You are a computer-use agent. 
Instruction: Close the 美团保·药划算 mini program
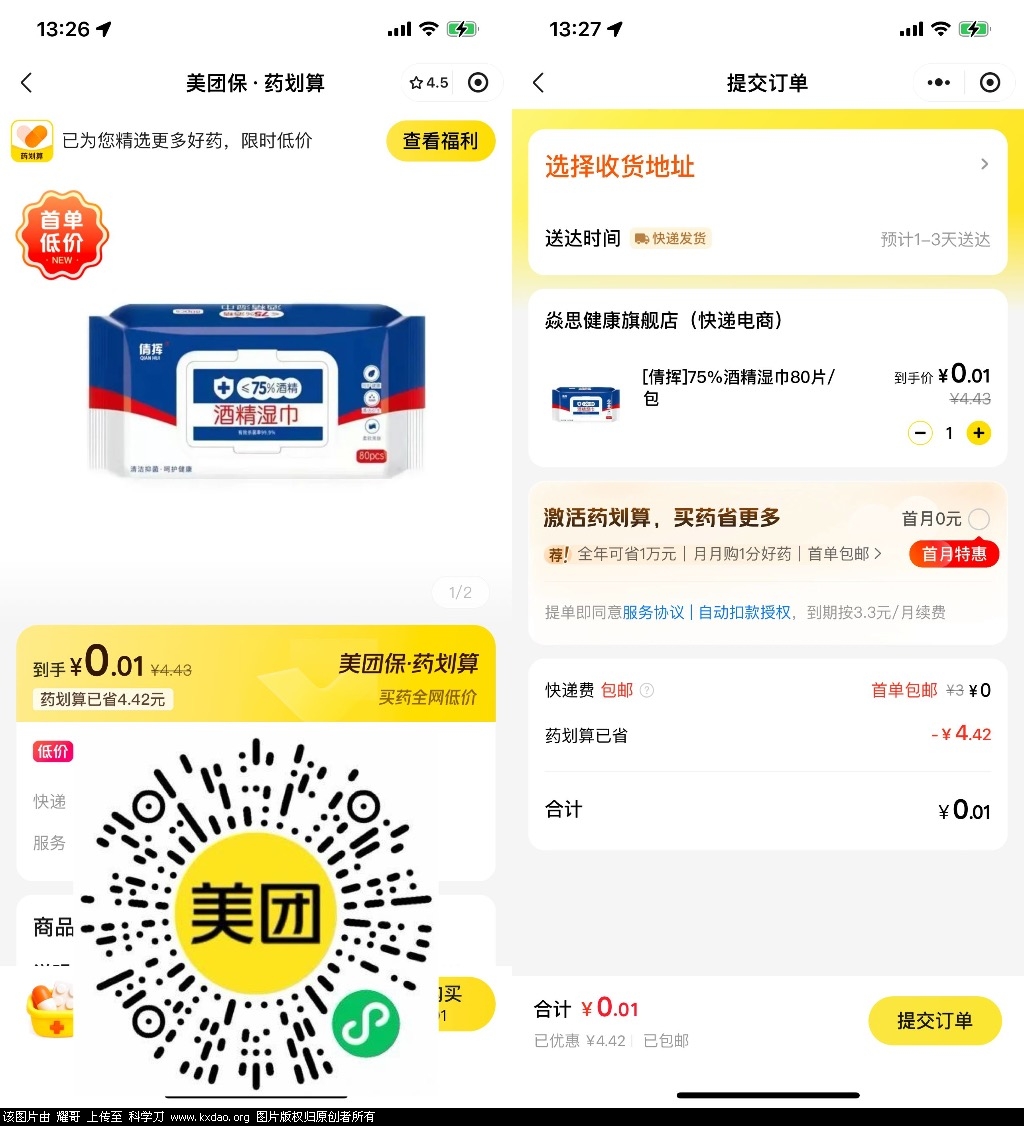478,83
